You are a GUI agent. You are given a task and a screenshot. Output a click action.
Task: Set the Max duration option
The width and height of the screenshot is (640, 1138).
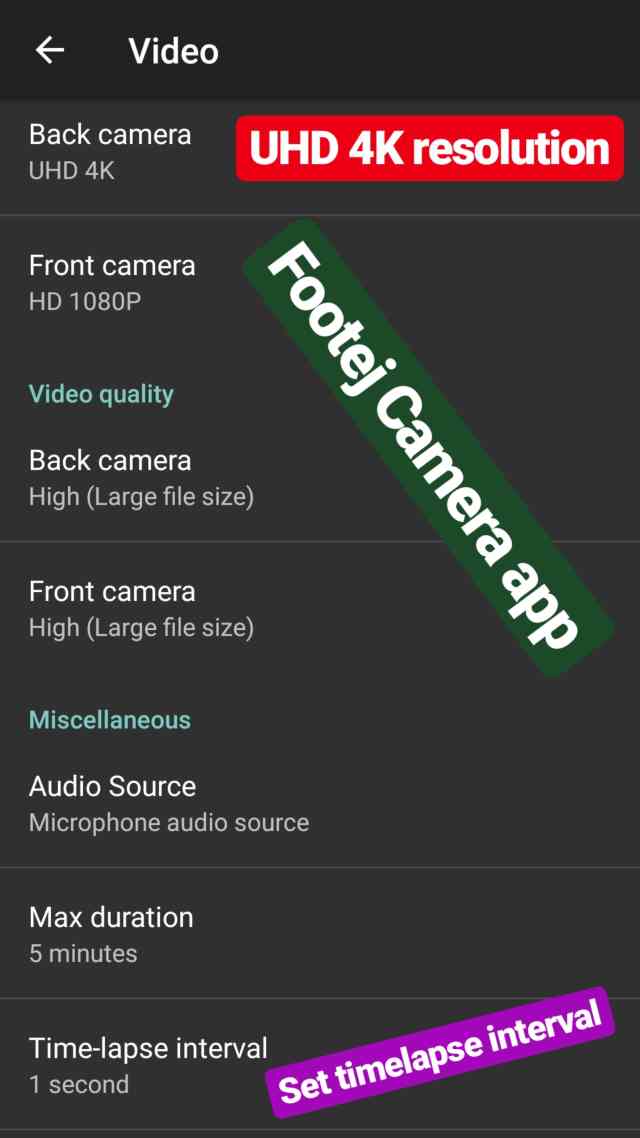click(x=110, y=934)
